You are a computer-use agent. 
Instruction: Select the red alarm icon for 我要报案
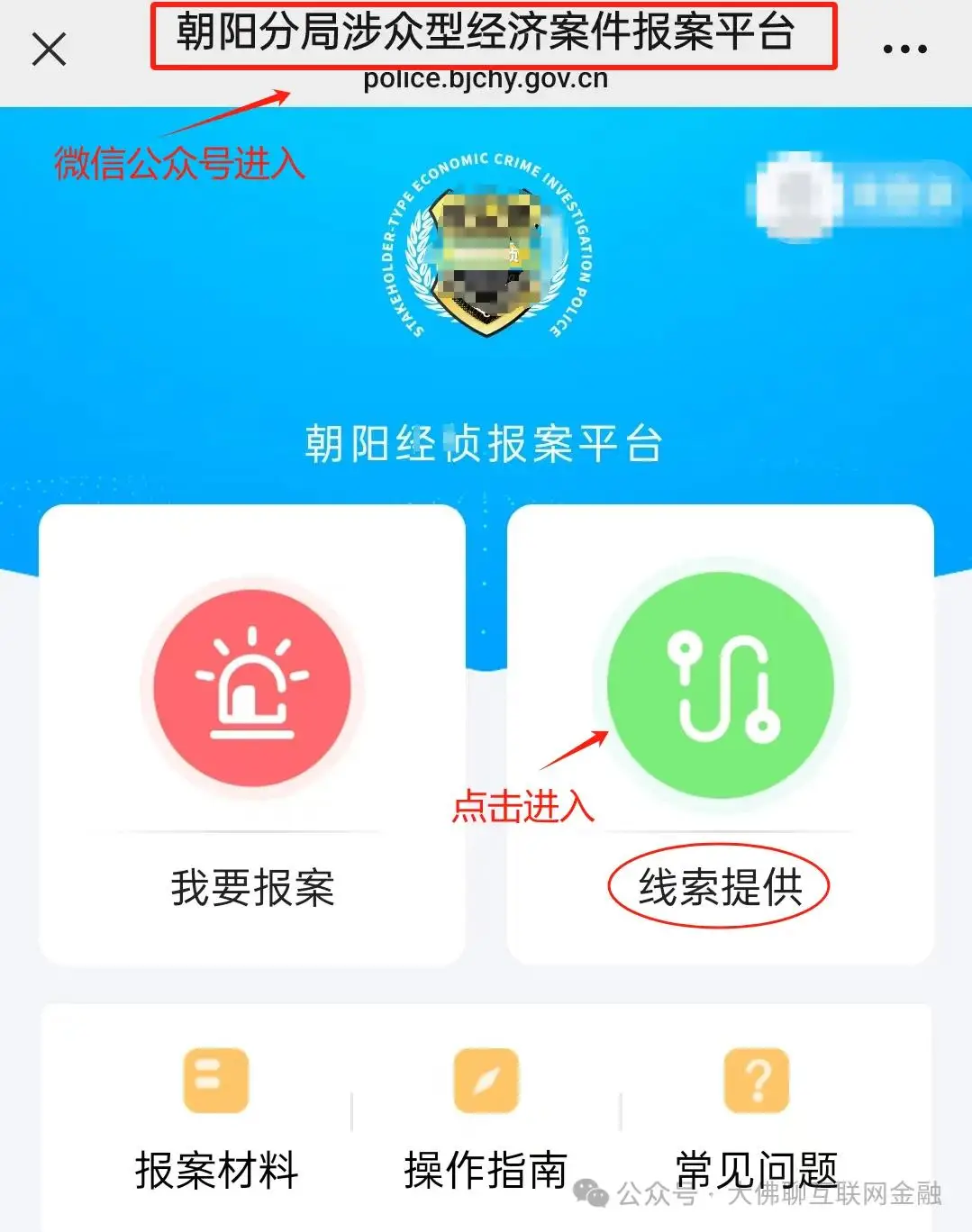tap(252, 686)
